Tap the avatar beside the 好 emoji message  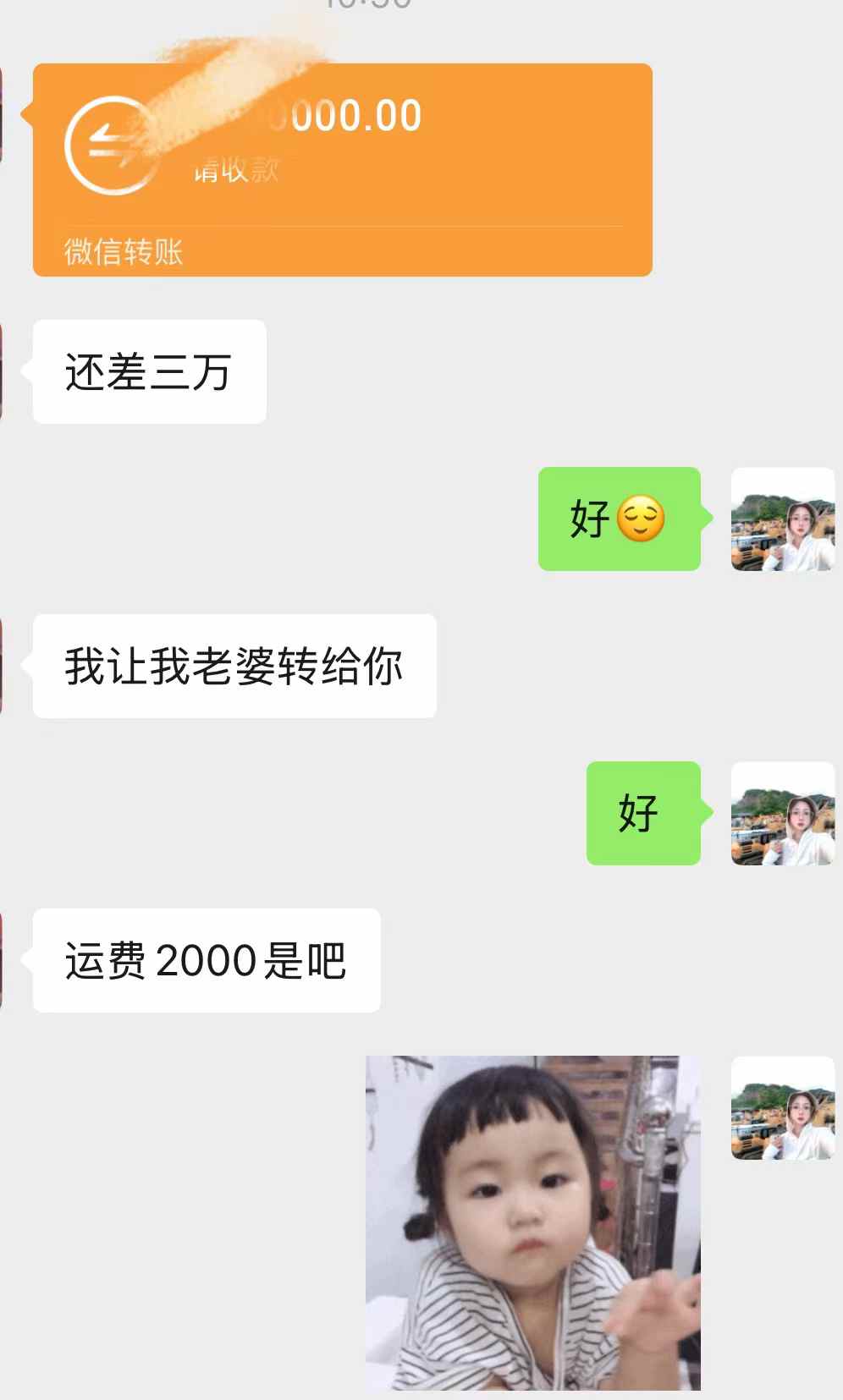coord(782,519)
